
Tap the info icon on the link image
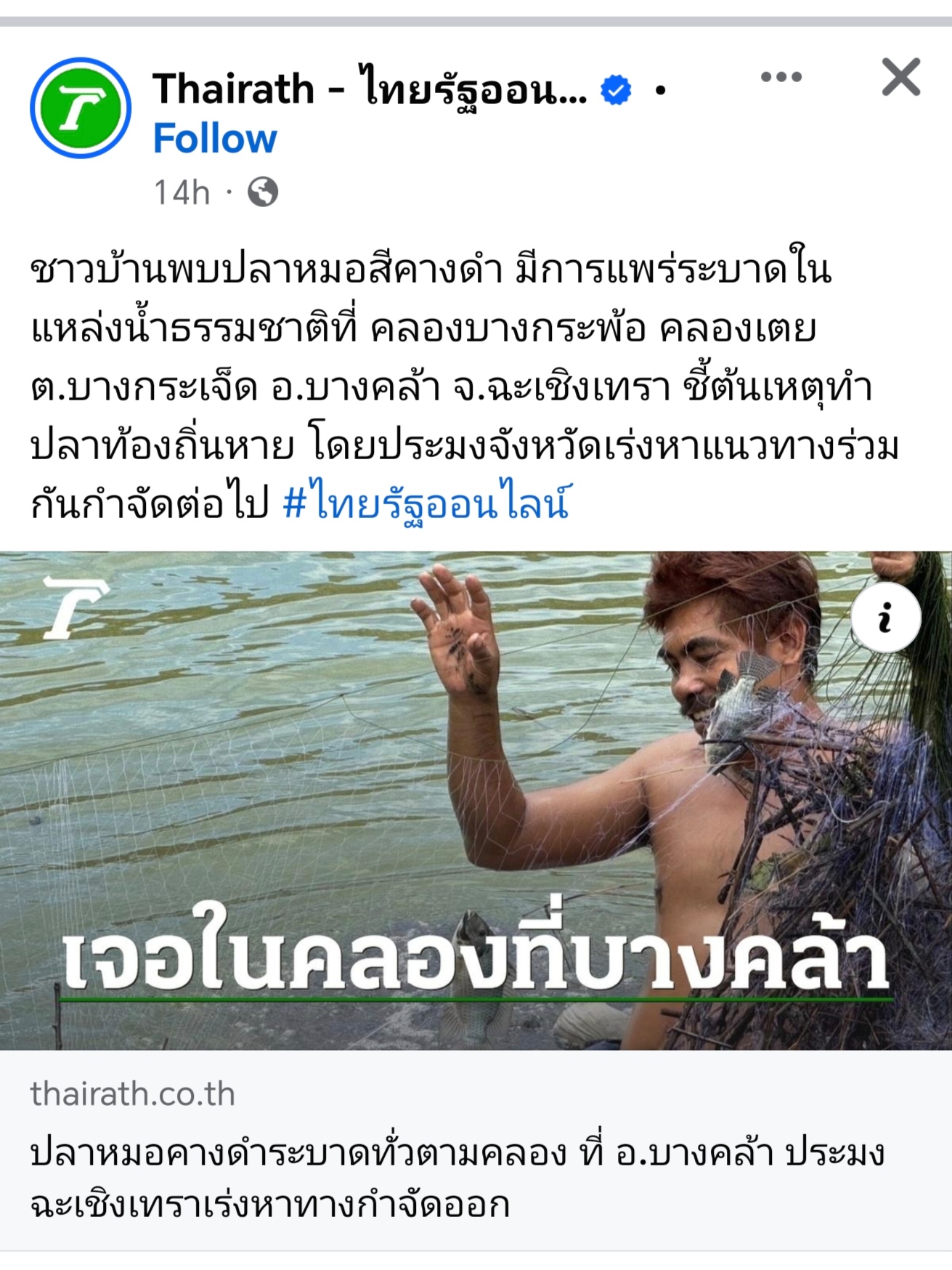(x=885, y=618)
